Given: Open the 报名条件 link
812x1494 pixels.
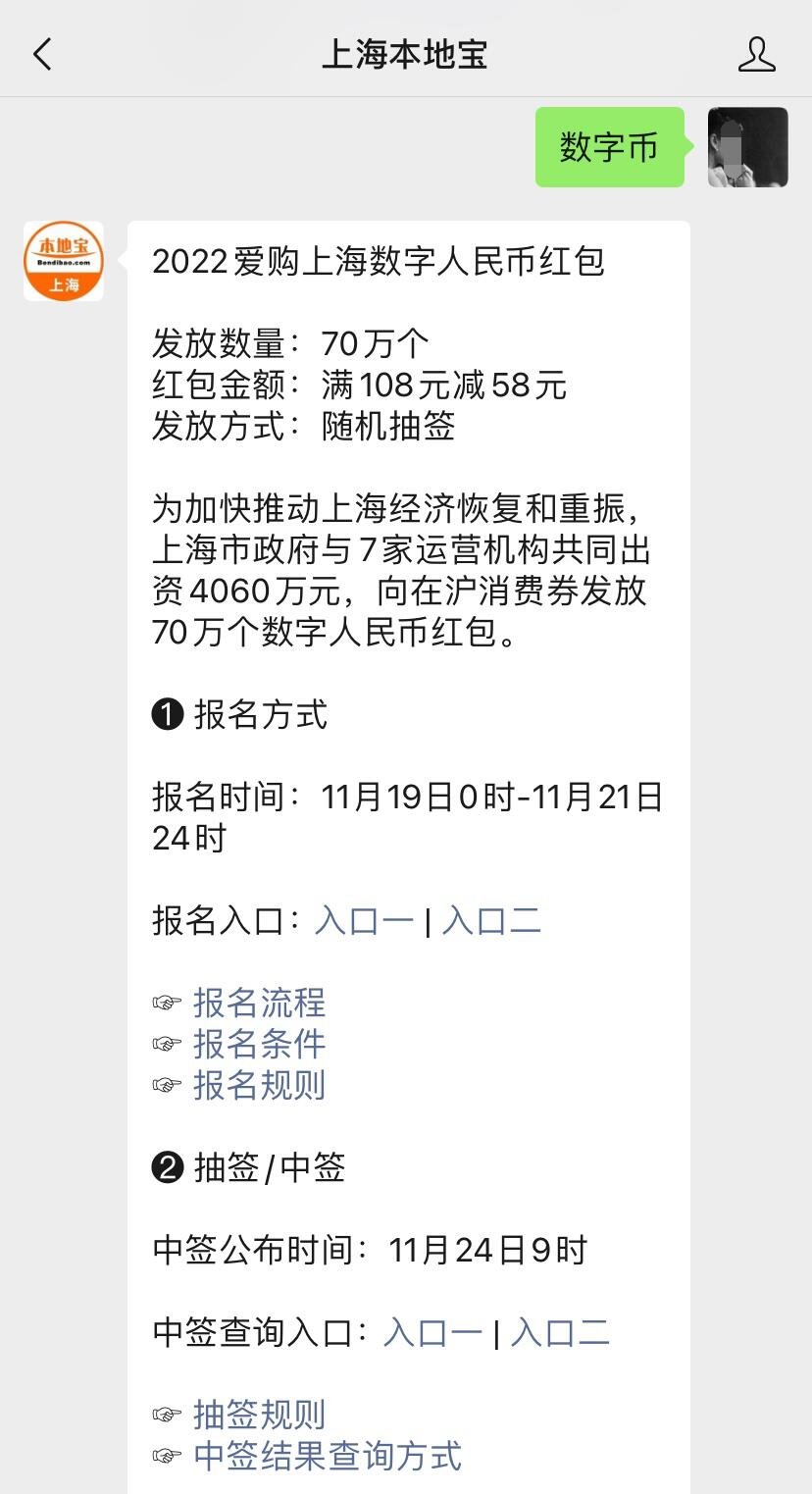Looking at the screenshot, I should pos(259,1045).
